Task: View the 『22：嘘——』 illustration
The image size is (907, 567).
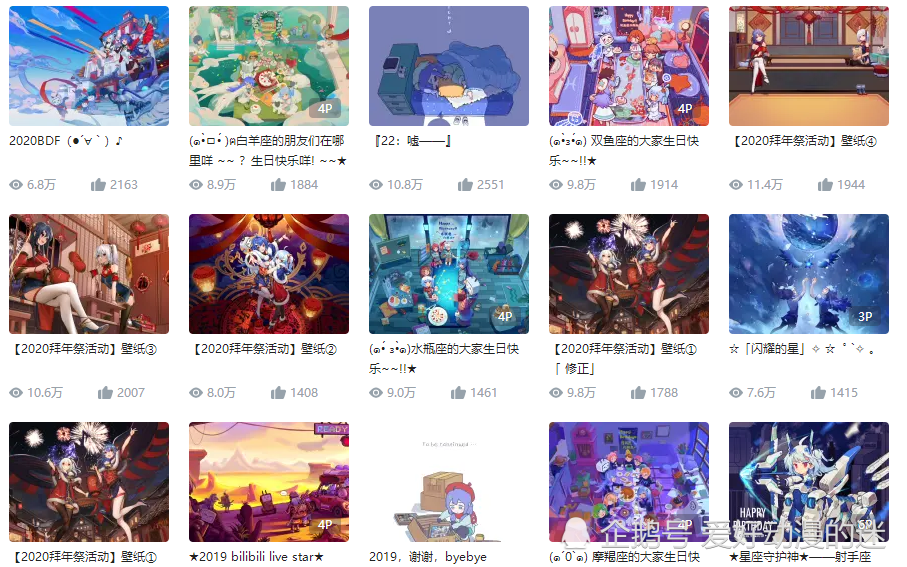Action: (x=449, y=66)
